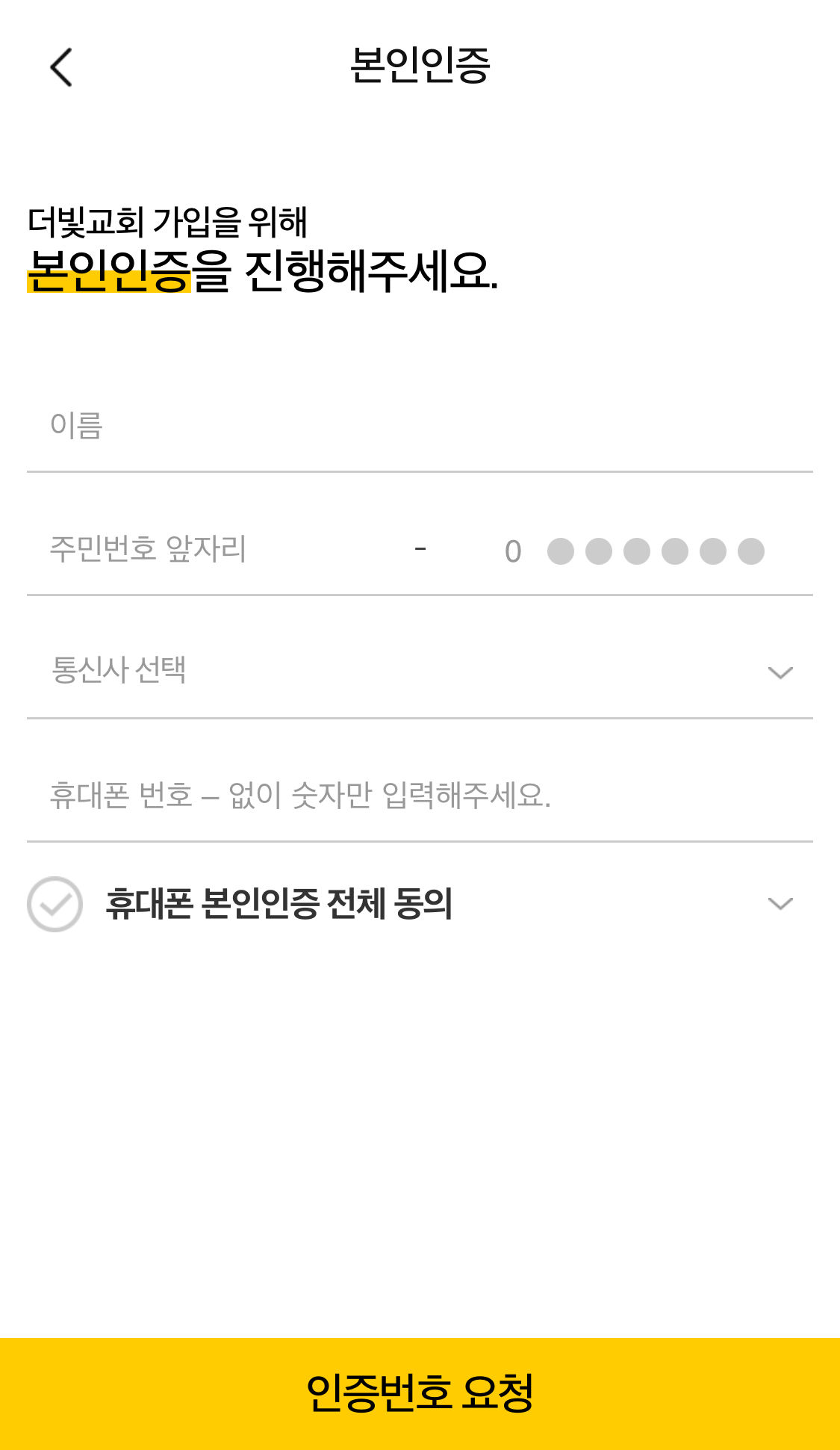840x1450 pixels.
Task: Go back using the top-left arrow
Action: [61, 67]
